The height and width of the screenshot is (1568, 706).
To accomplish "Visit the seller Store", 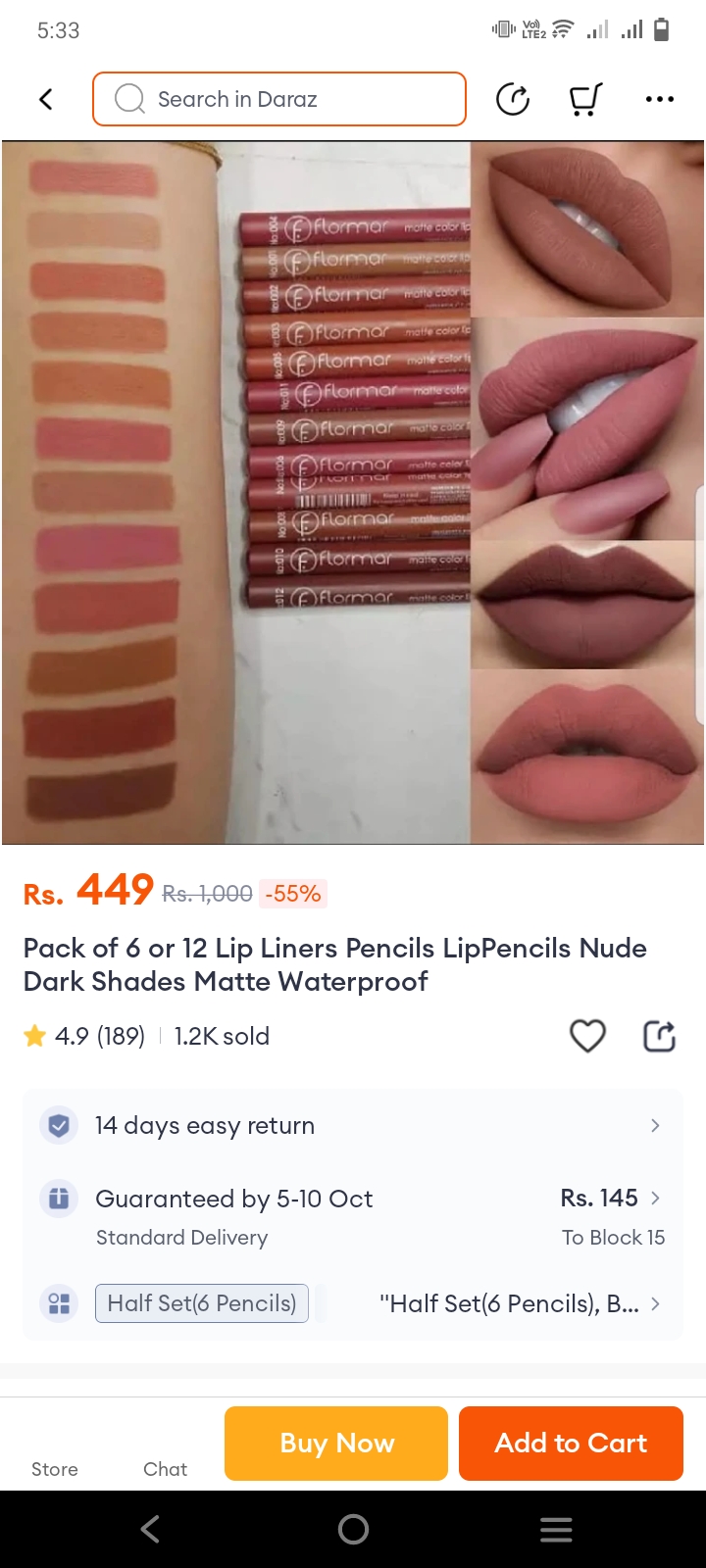I will point(55,1454).
